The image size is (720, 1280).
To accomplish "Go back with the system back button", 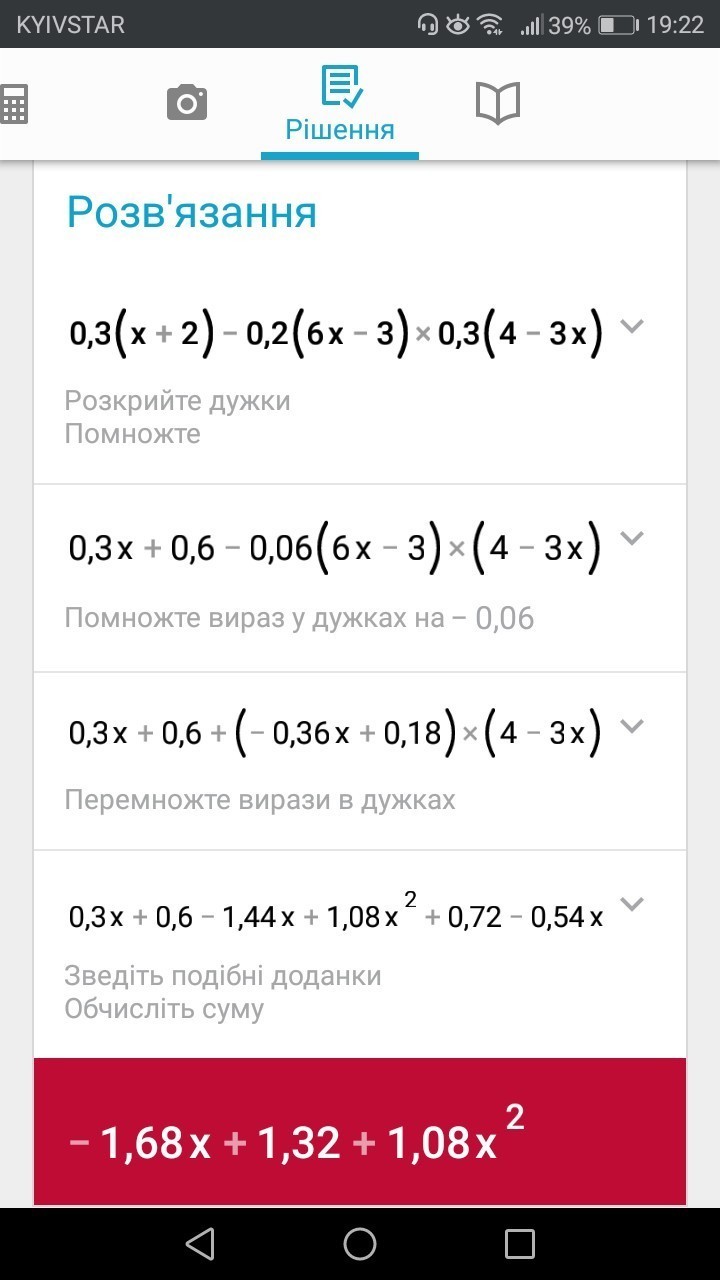I will point(200,1243).
